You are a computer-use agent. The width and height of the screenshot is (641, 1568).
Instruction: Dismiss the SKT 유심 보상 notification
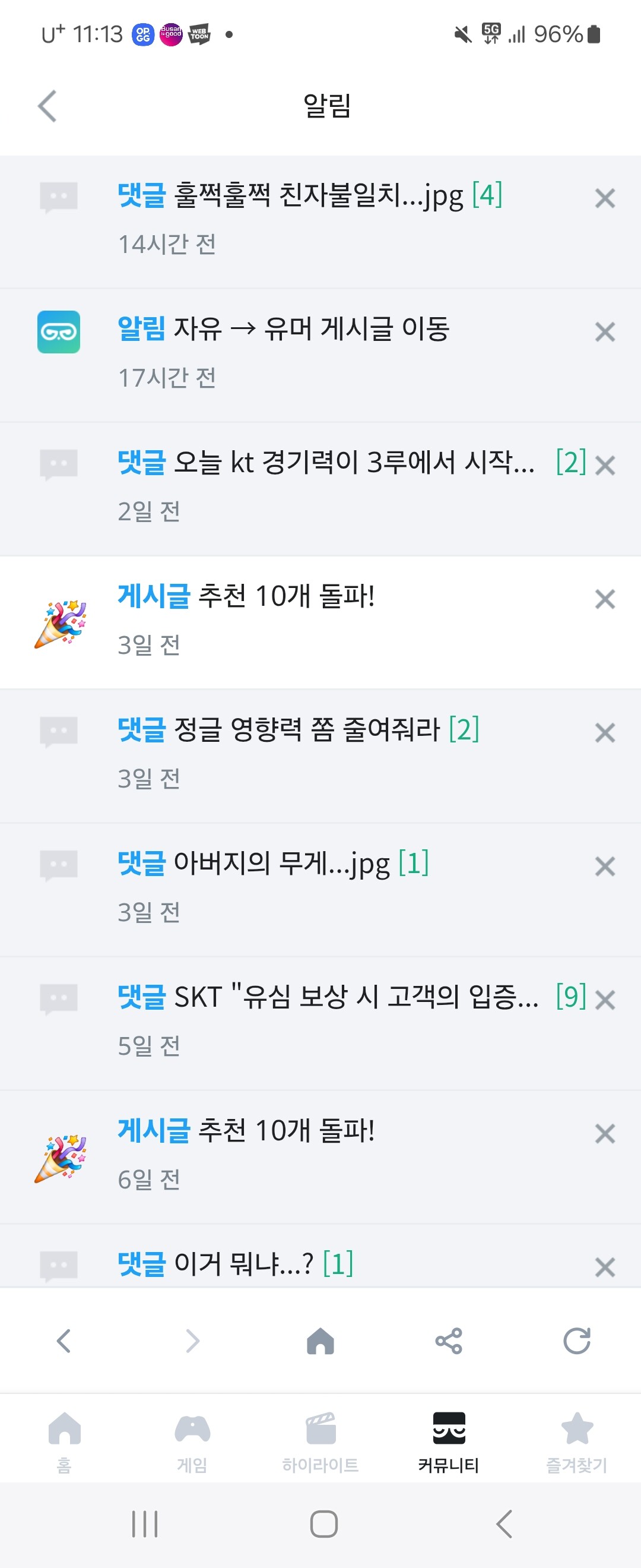(x=605, y=1000)
